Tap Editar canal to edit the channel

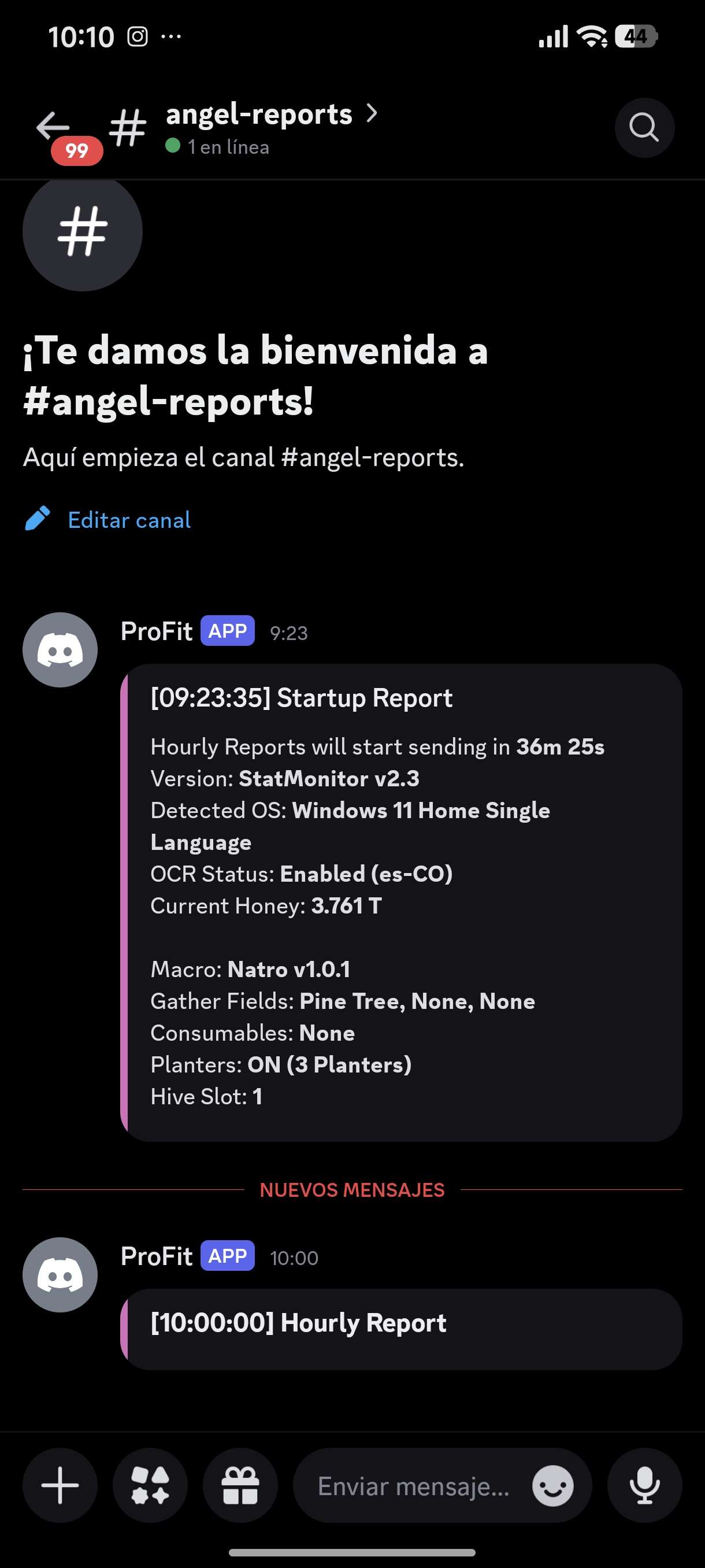pyautogui.click(x=129, y=520)
